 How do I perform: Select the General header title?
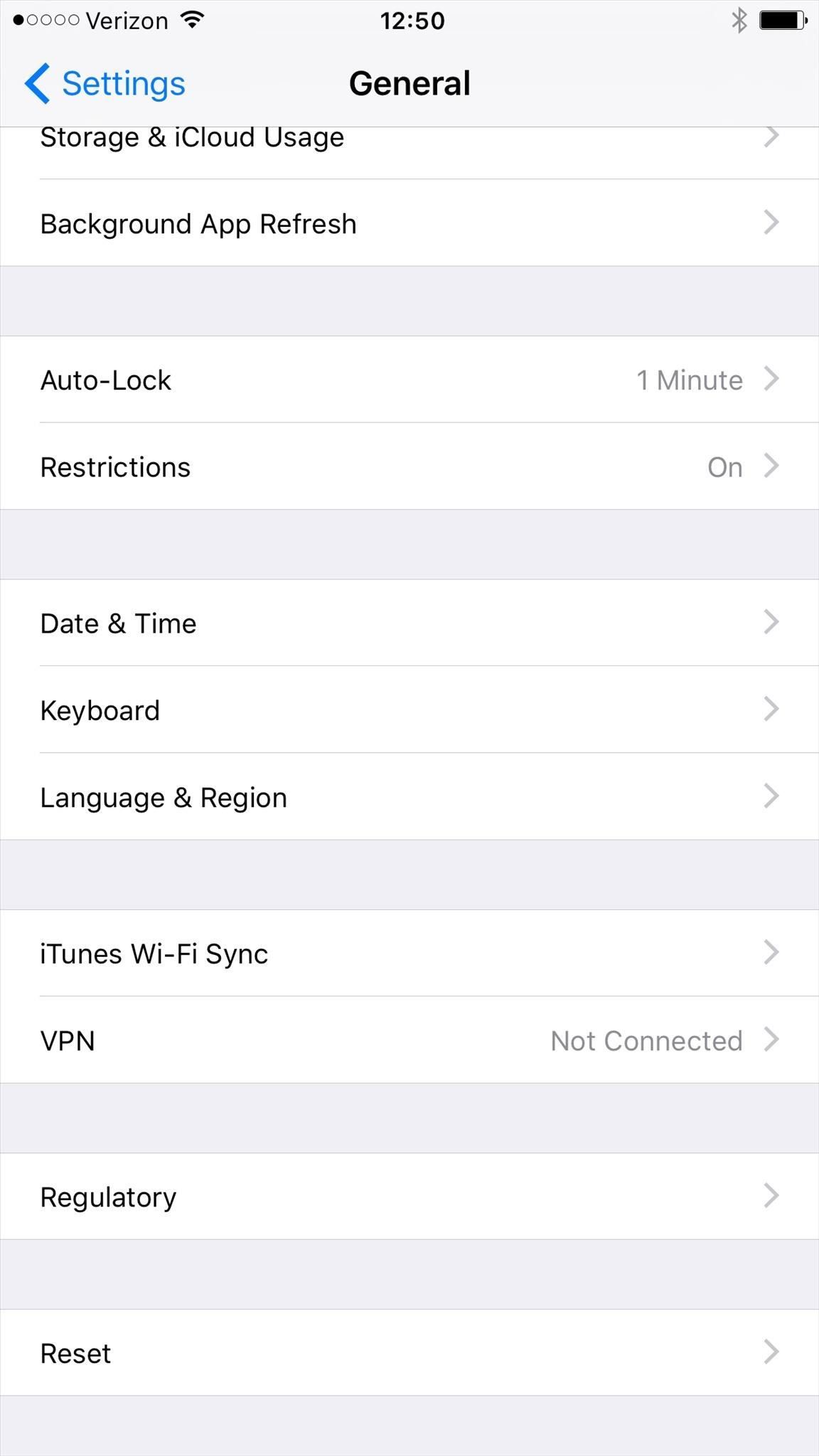(409, 82)
